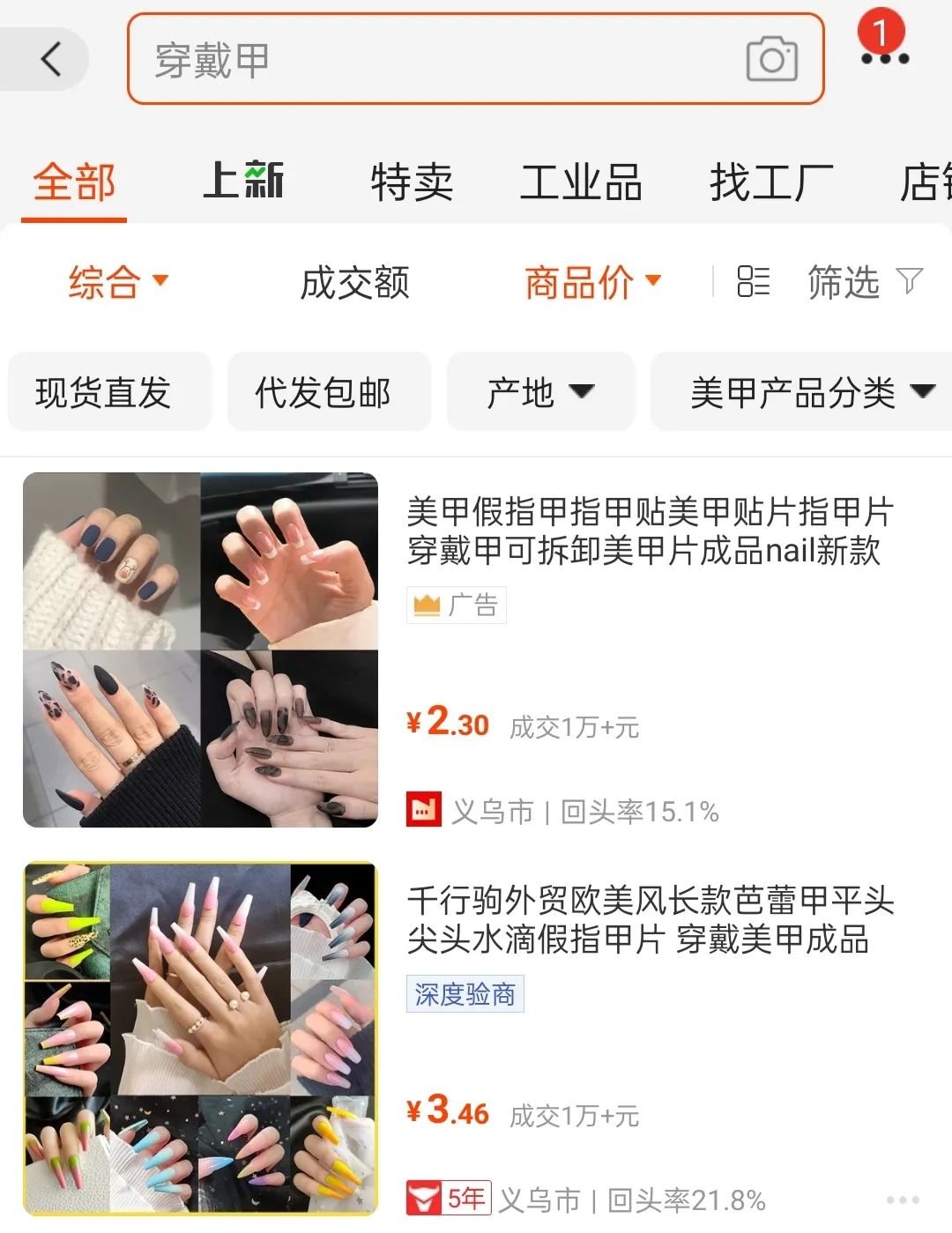The width and height of the screenshot is (952, 1233).
Task: Switch to the 特卖 tab
Action: point(411,182)
